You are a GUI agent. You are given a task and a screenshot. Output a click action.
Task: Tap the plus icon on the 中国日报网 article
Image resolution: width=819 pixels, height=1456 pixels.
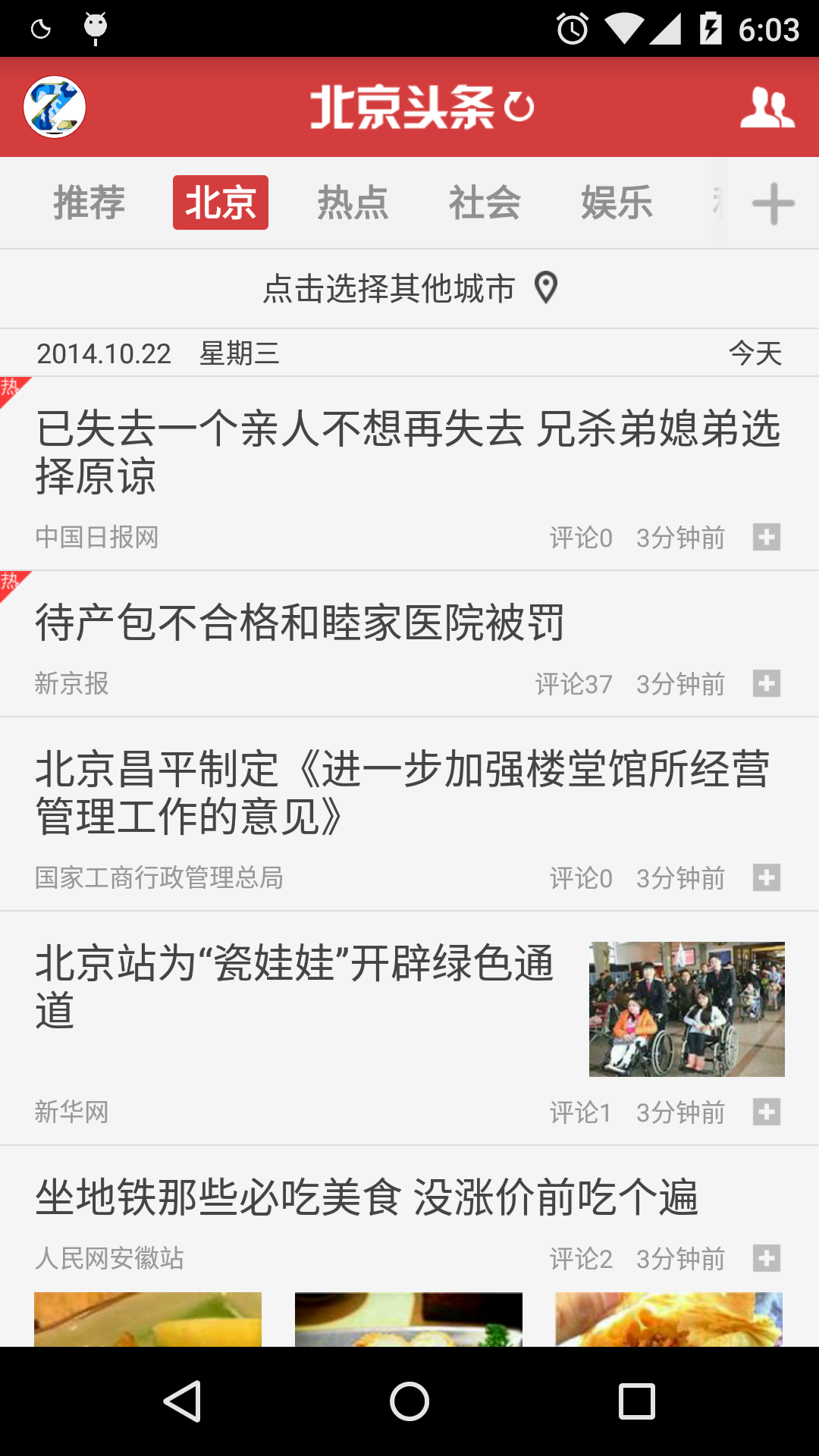767,538
